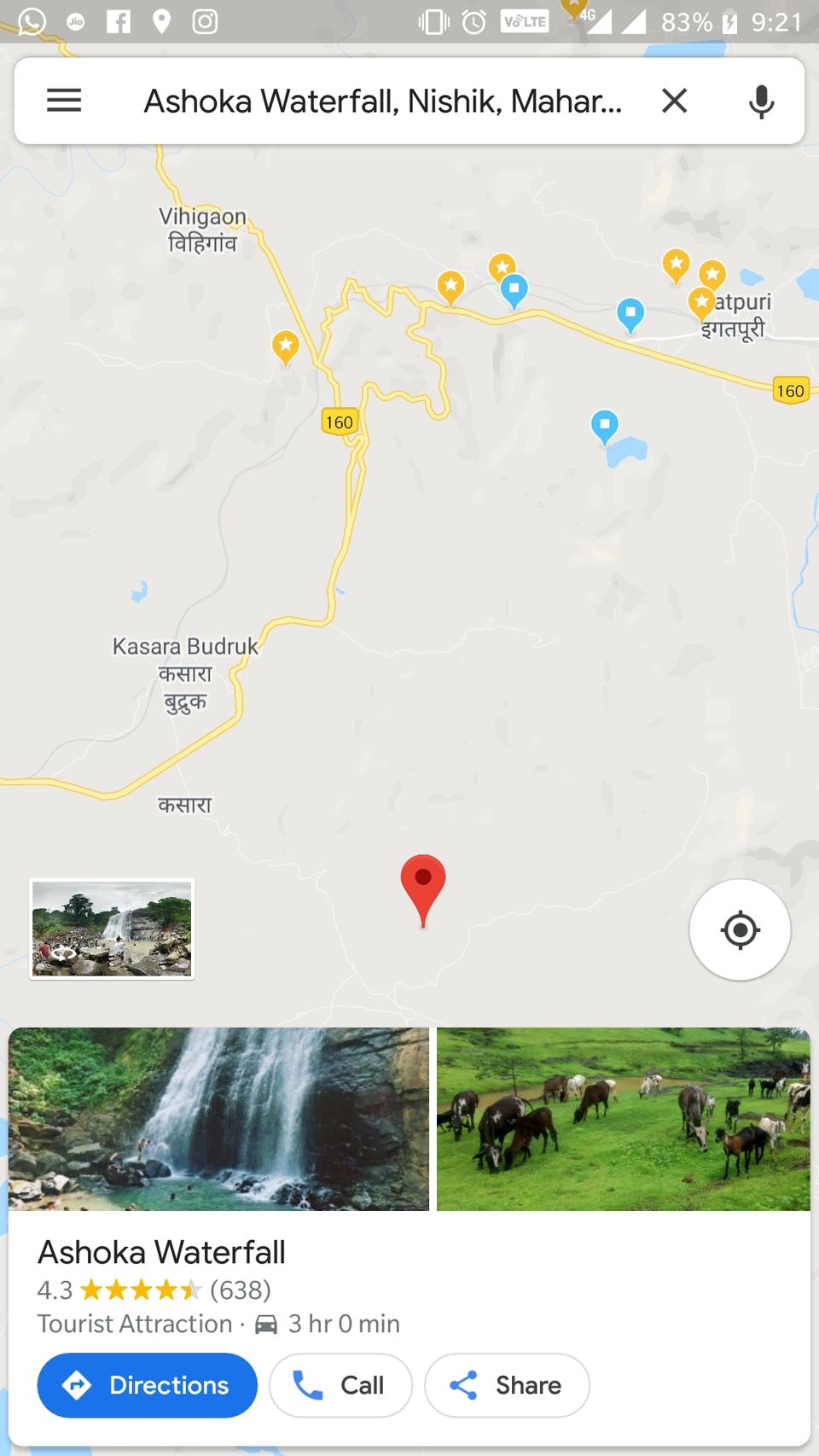Call Ashoka Waterfall

click(340, 1385)
